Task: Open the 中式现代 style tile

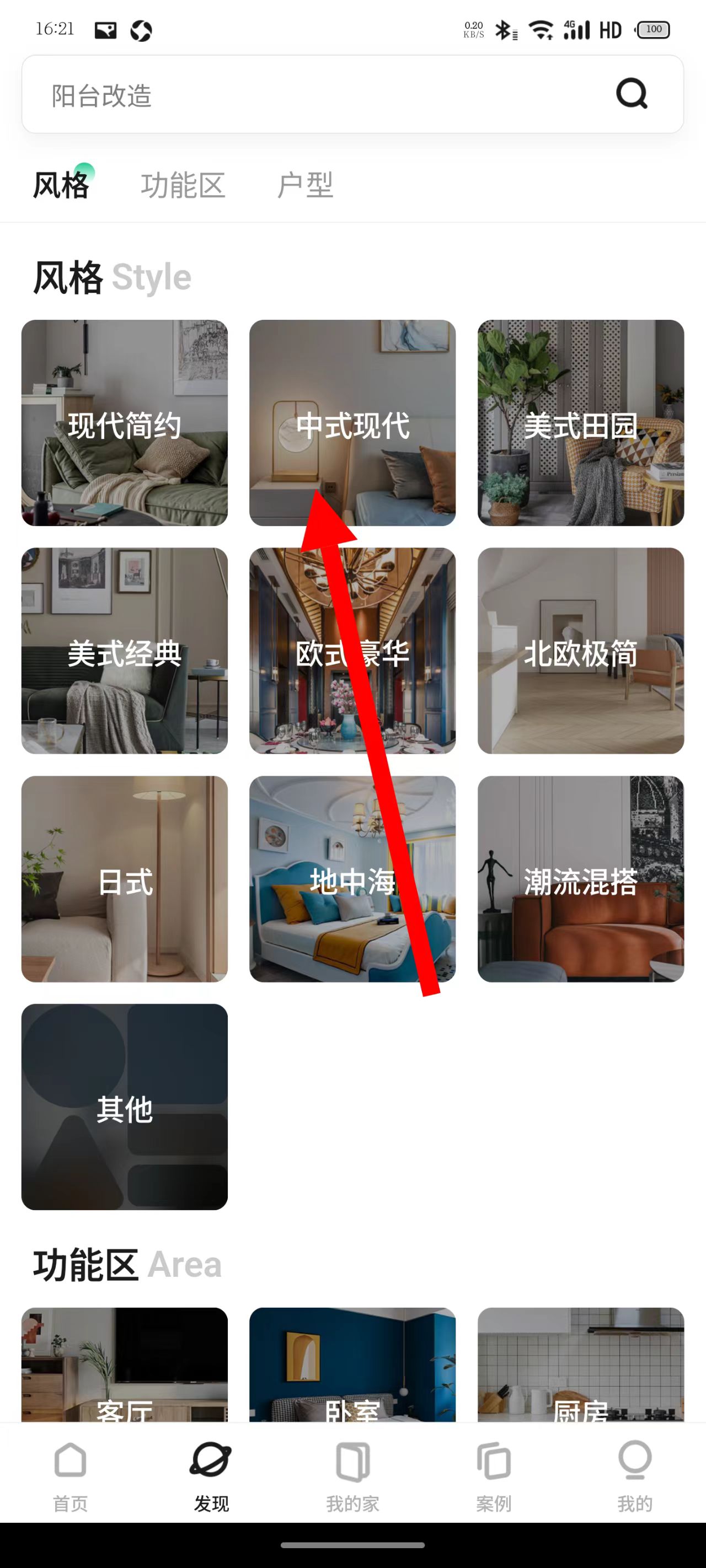Action: tap(352, 423)
